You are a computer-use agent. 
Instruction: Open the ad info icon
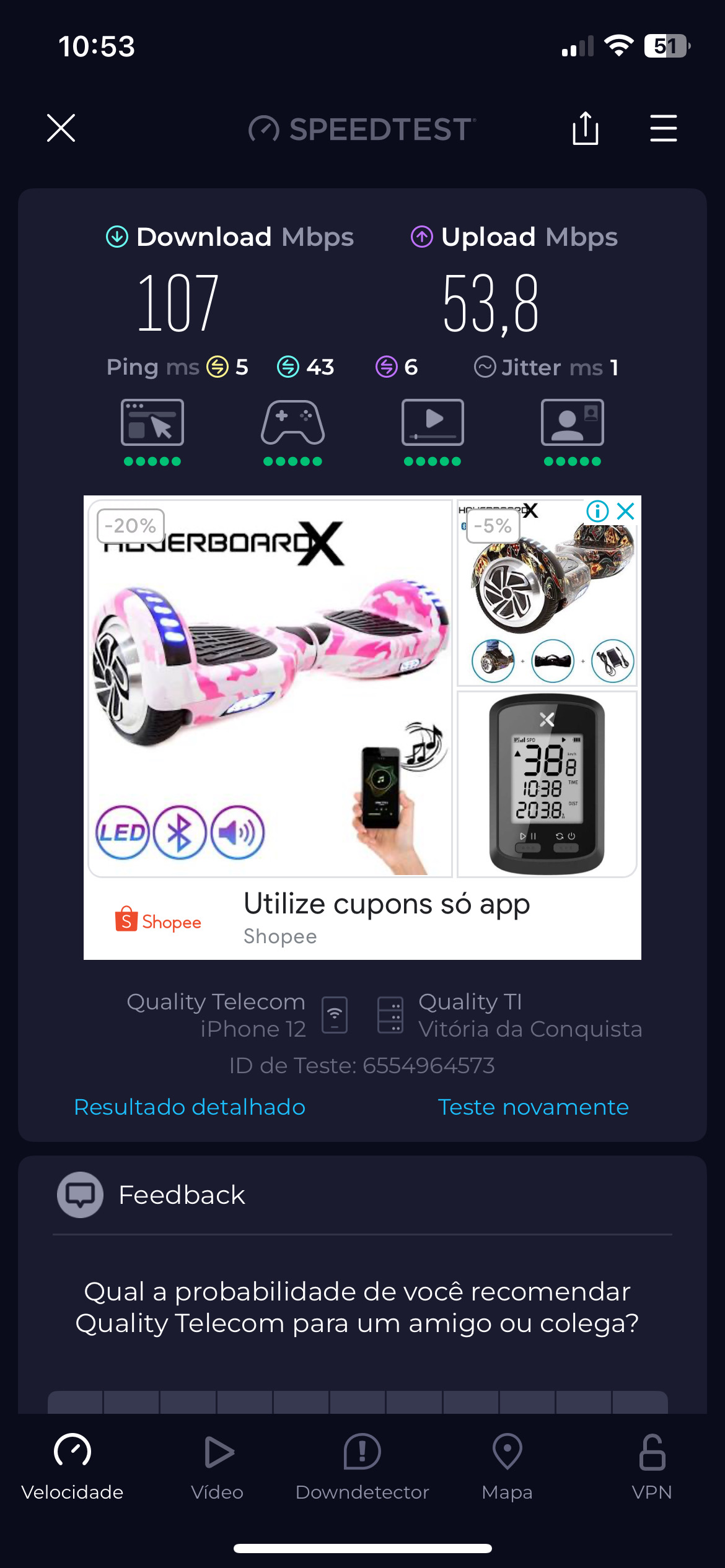(x=597, y=512)
